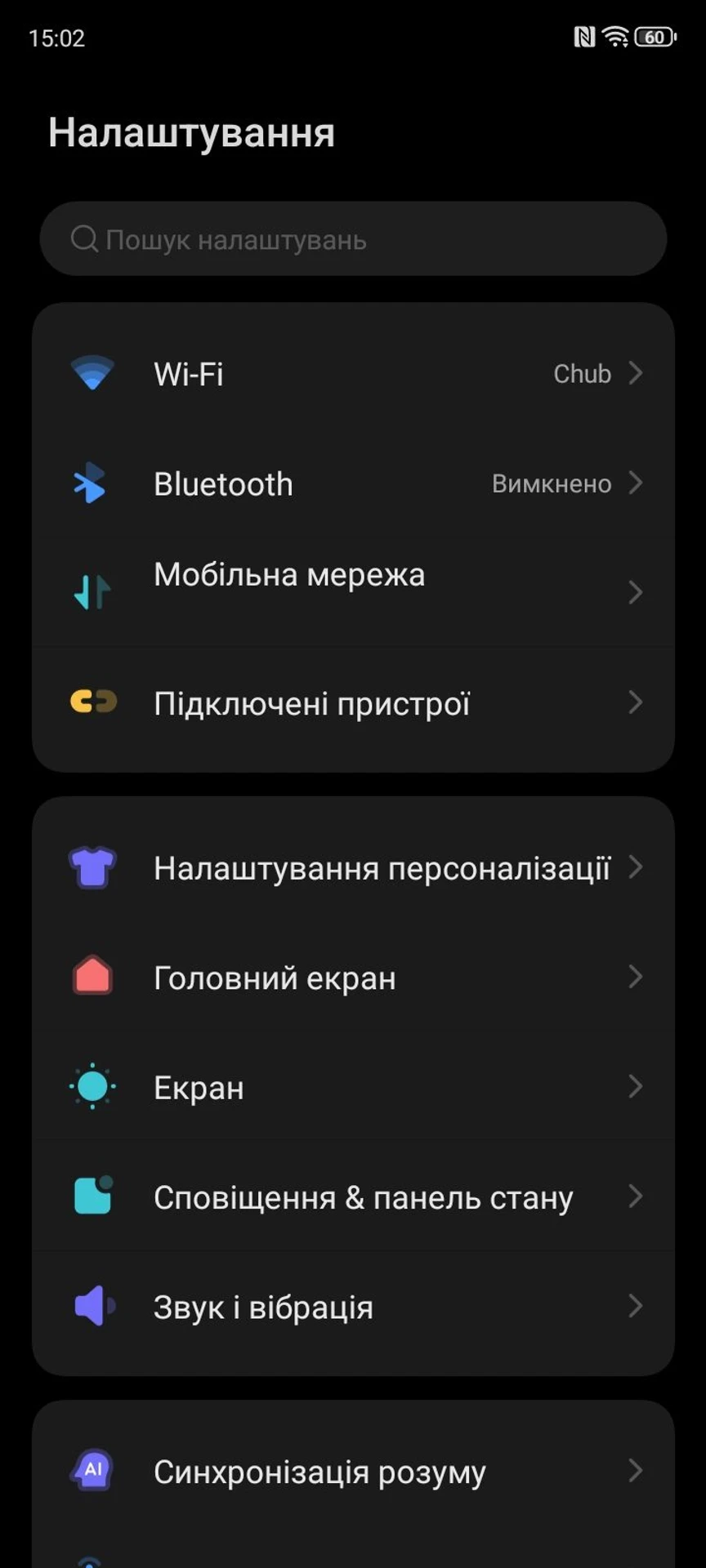This screenshot has height=1568, width=706.
Task: Tap the Пошук налаштувань search field
Action: coord(353,238)
